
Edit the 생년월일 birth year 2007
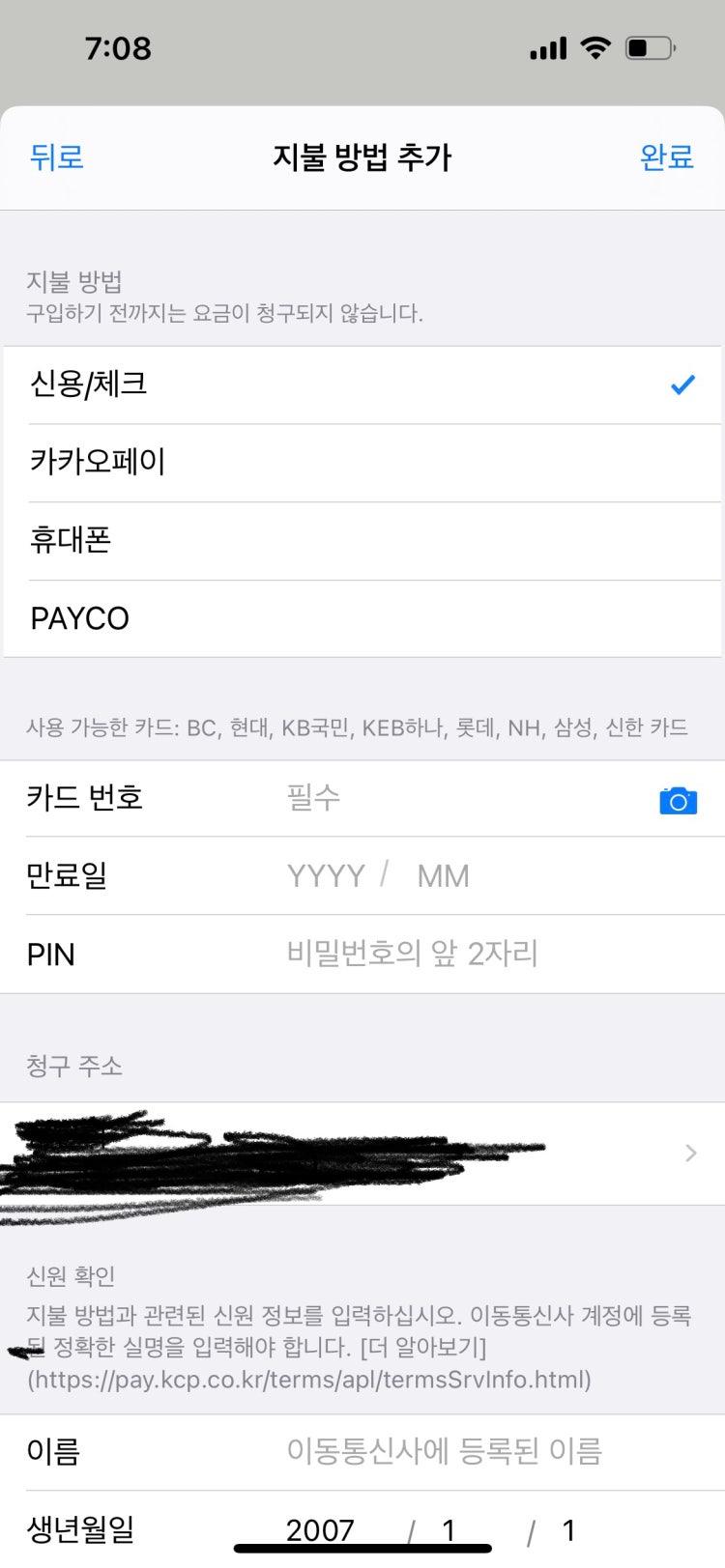320,1529
